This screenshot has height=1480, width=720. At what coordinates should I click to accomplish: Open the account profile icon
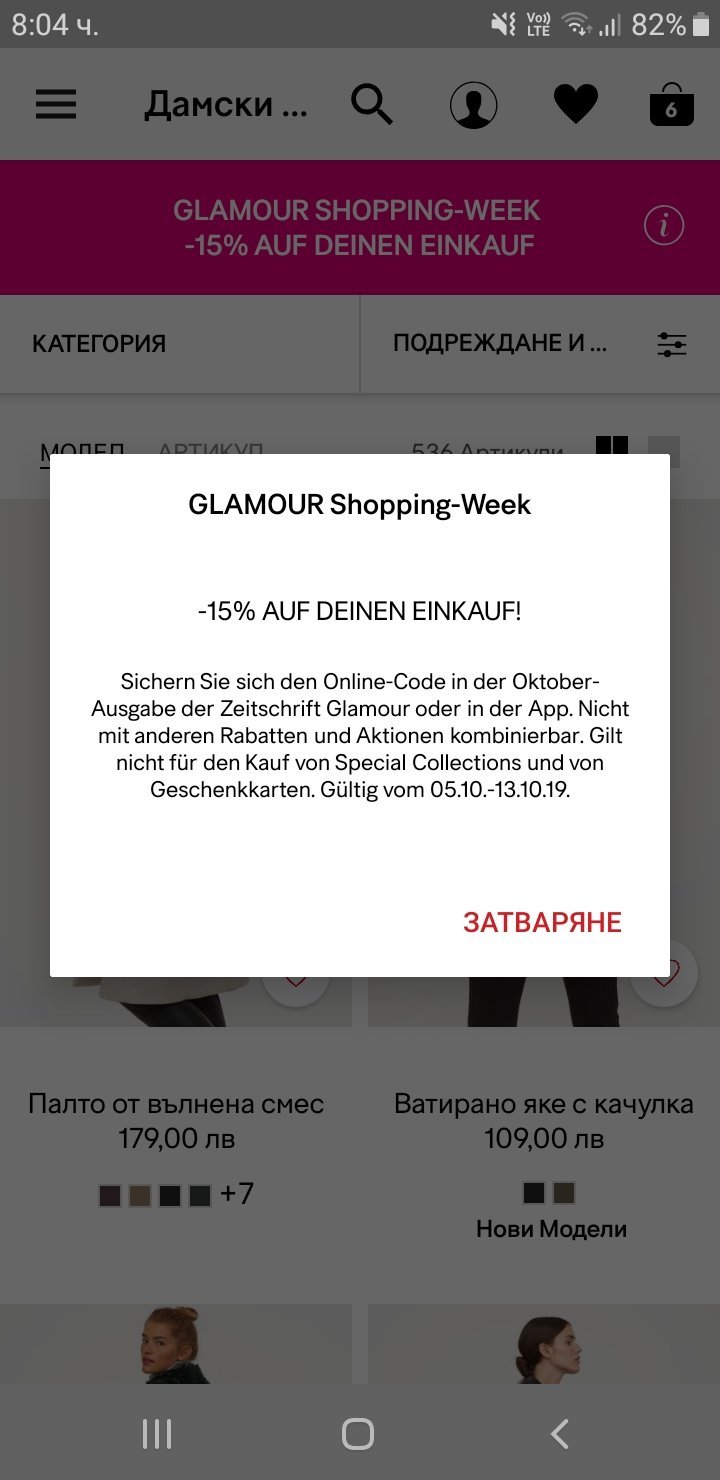[x=474, y=105]
